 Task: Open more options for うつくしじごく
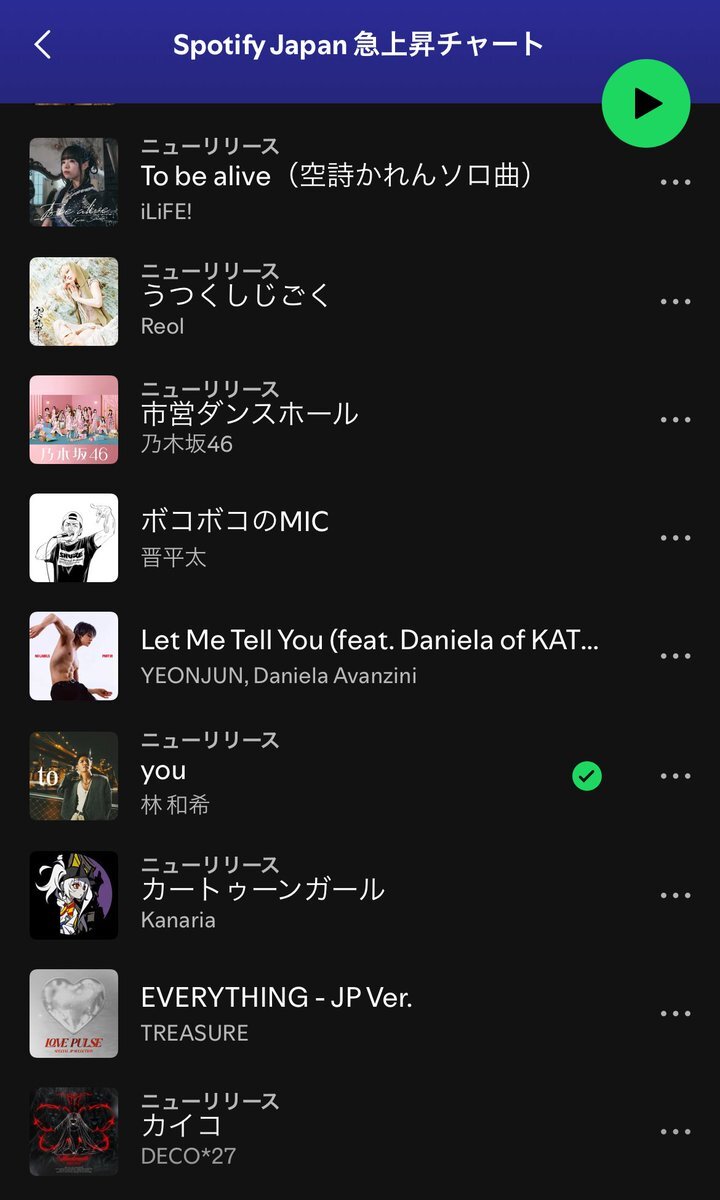[x=675, y=301]
